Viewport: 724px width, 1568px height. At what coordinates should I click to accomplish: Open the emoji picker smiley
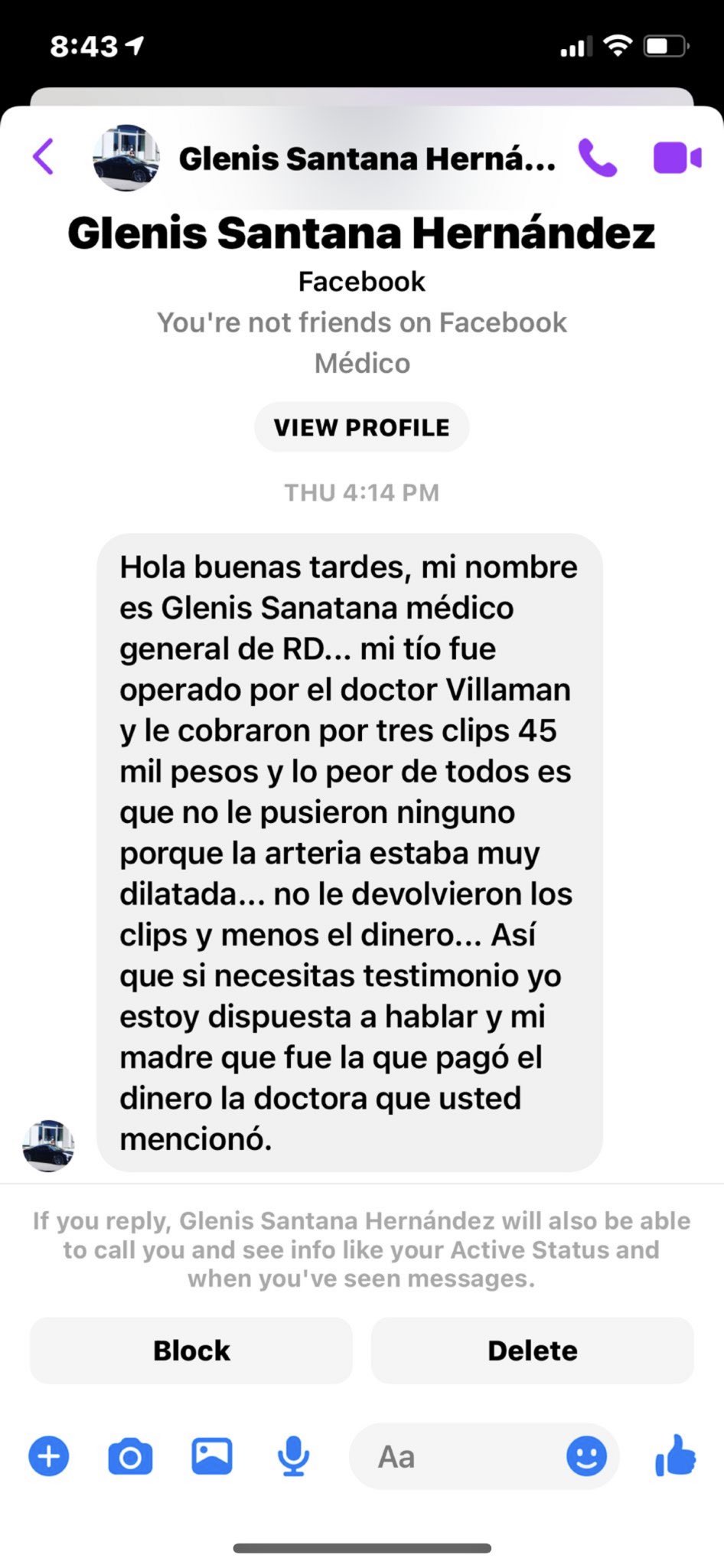586,1455
